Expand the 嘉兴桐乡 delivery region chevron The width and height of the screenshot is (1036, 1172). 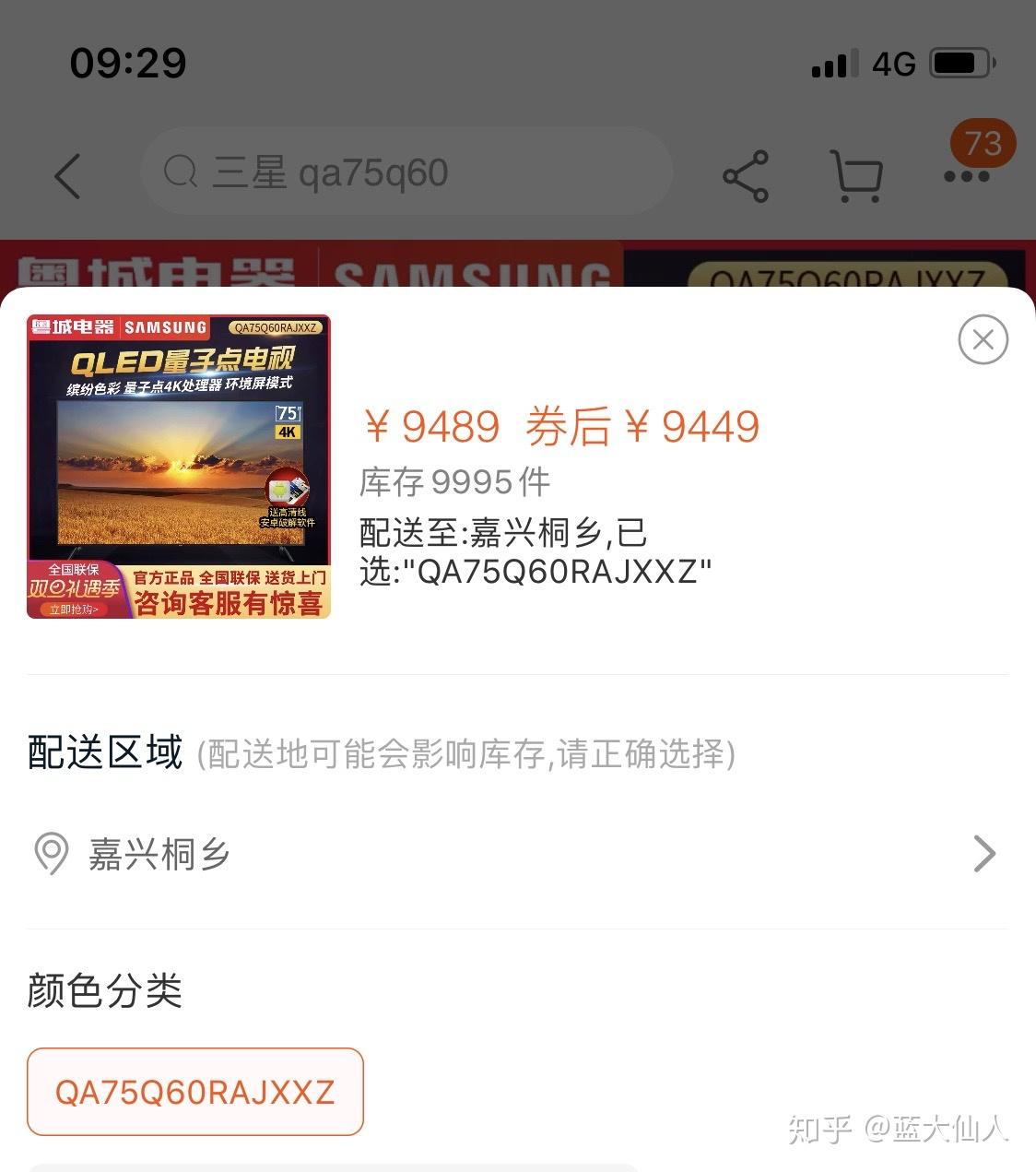pyautogui.click(x=984, y=854)
